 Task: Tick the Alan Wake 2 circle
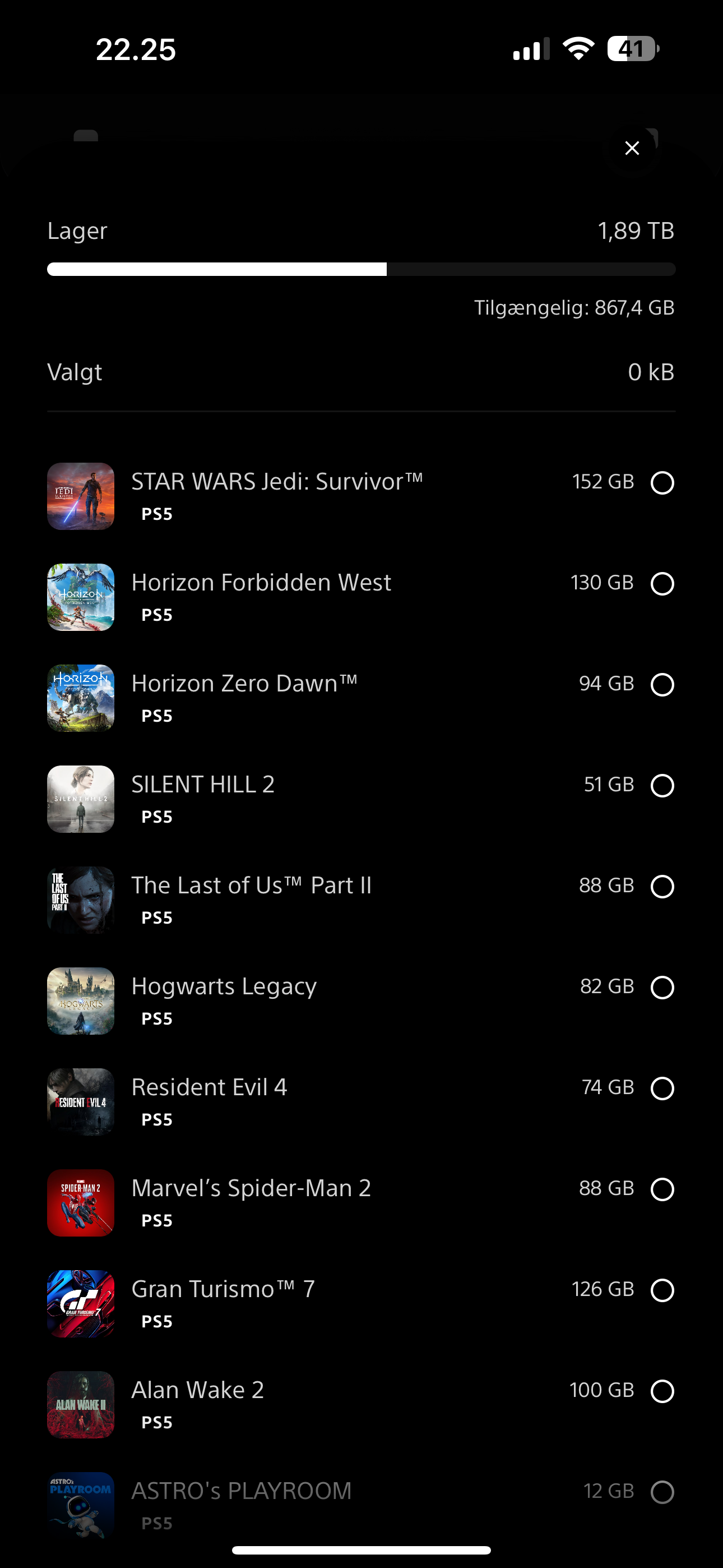pos(662,1391)
